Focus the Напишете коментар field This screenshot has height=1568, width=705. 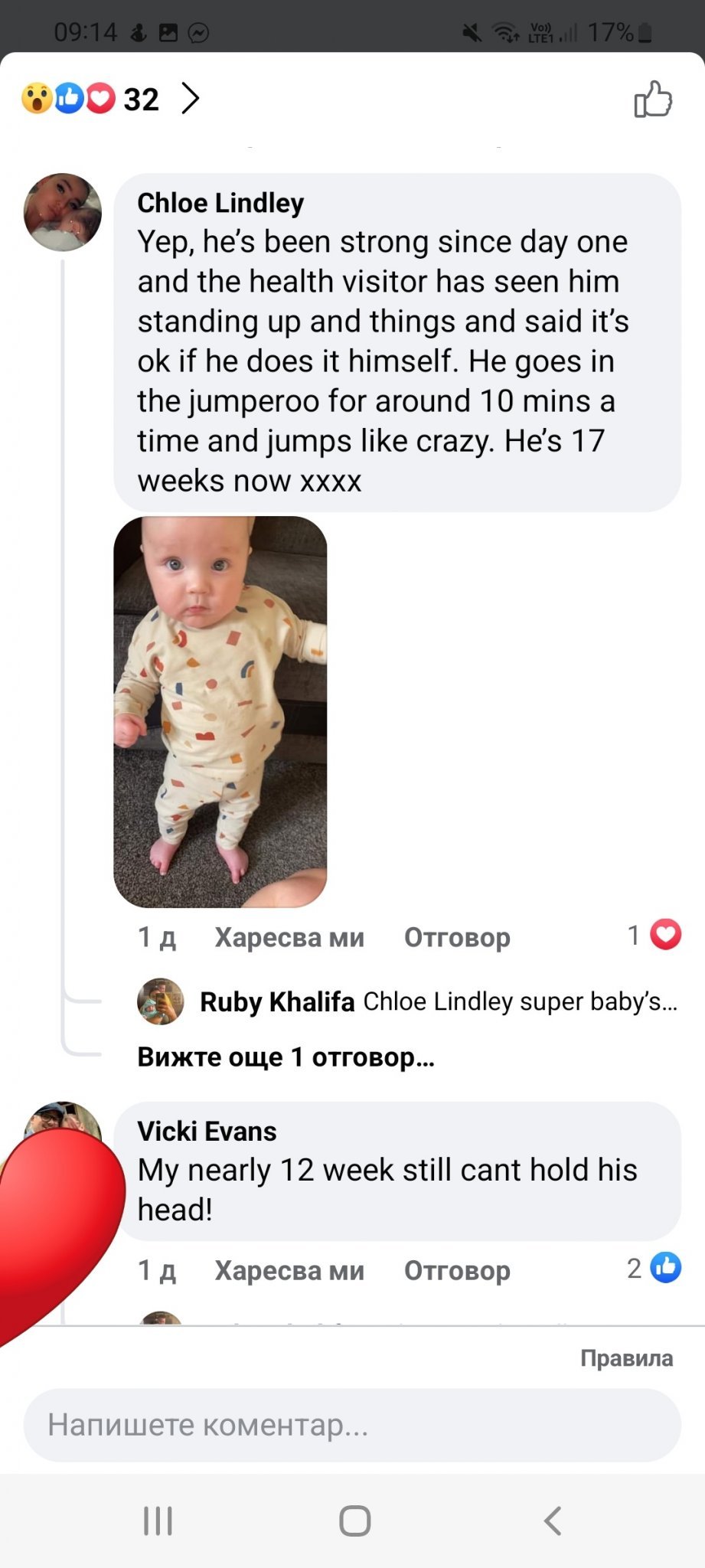352,1426
